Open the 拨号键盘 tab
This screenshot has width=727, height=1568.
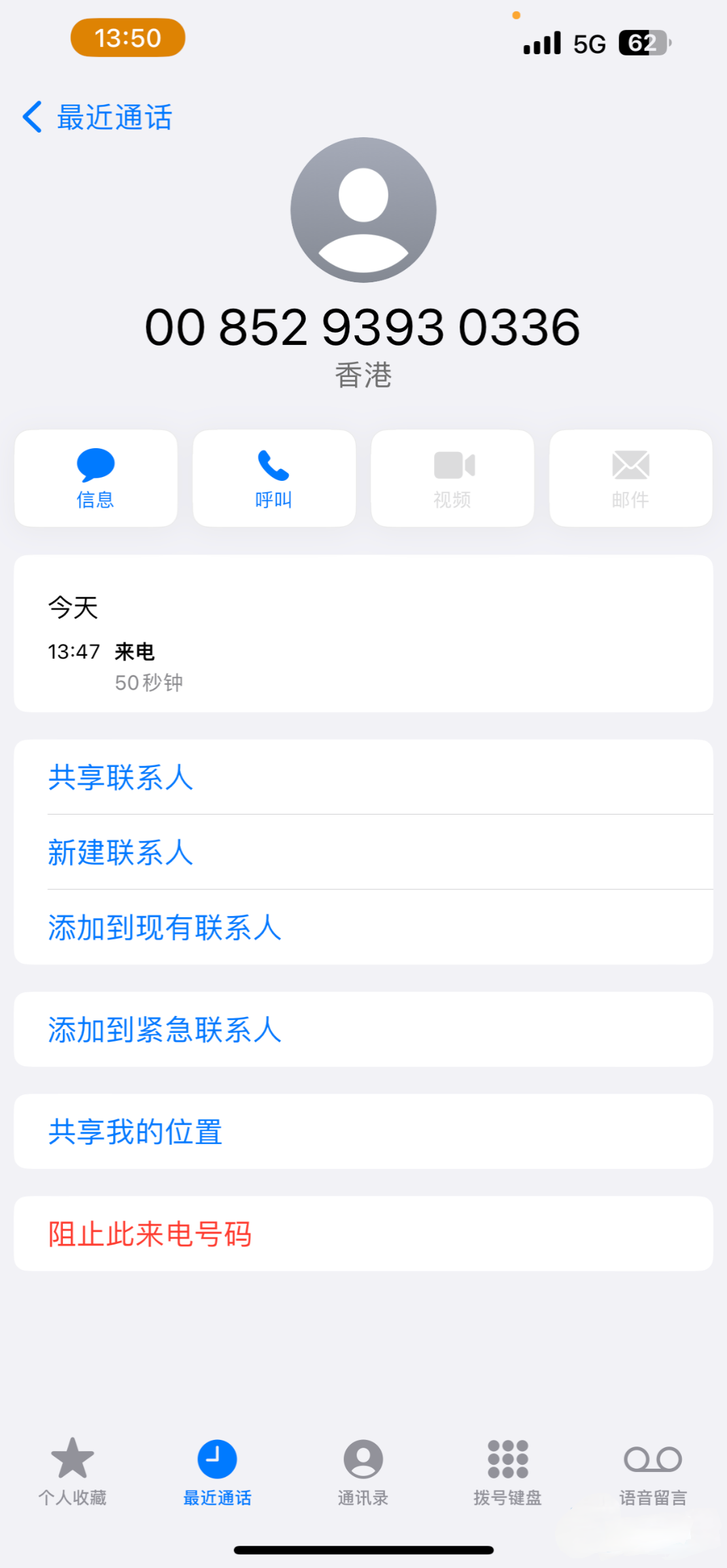pyautogui.click(x=508, y=1471)
